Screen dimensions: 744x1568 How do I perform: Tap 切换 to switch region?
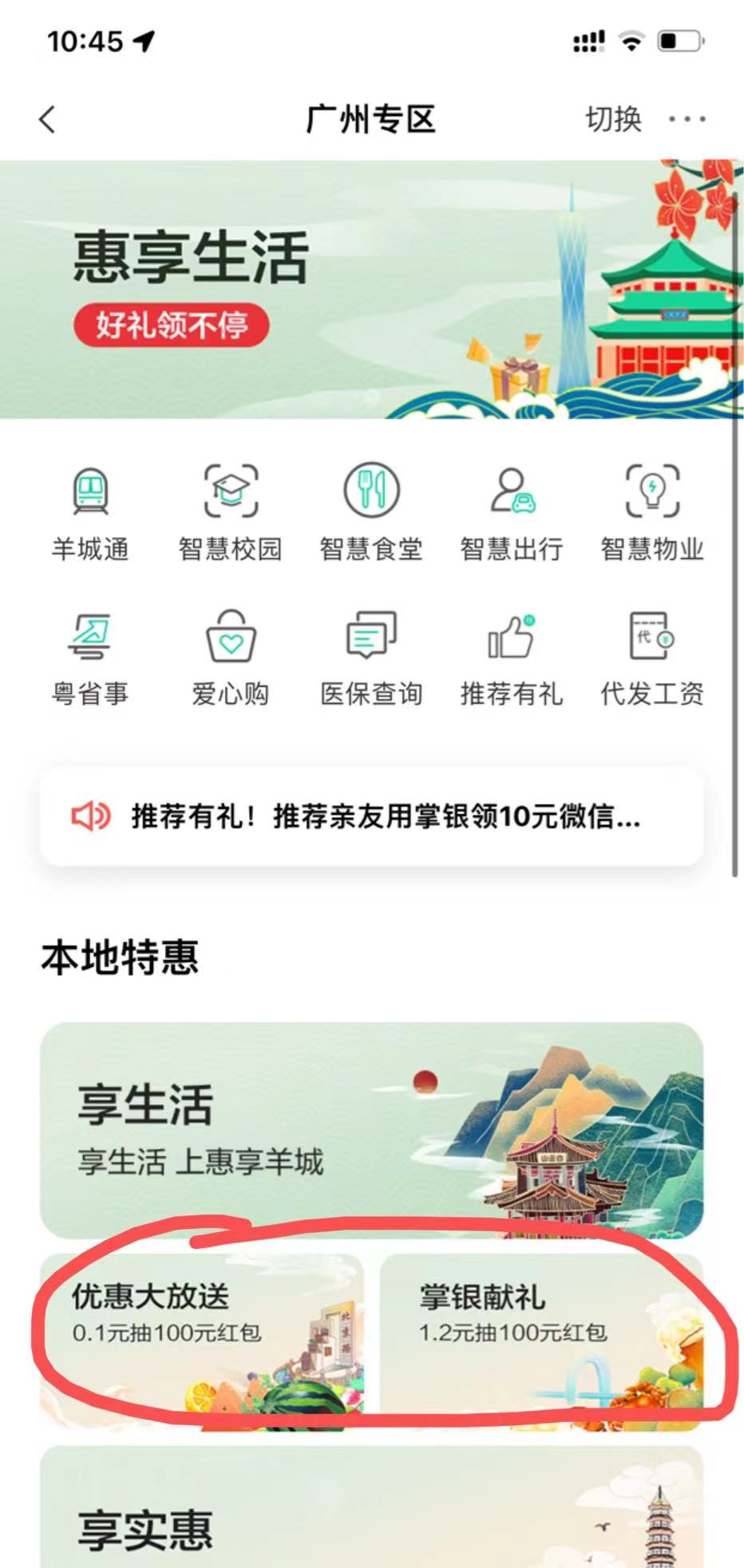click(x=613, y=120)
